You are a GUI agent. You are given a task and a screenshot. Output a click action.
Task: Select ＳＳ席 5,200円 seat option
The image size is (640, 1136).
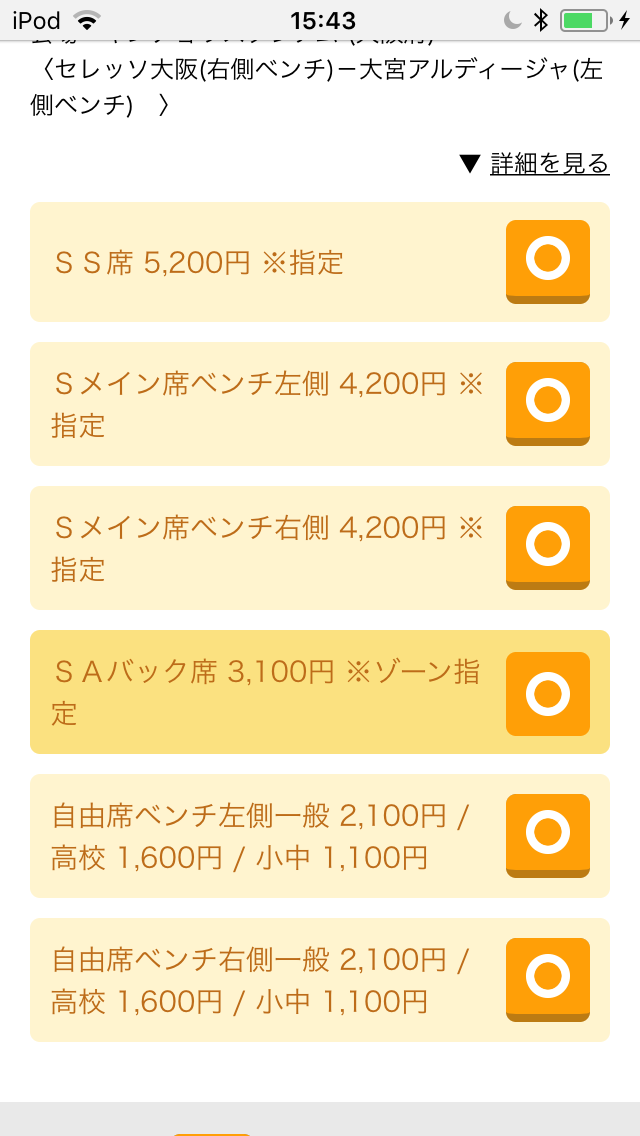[547, 260]
